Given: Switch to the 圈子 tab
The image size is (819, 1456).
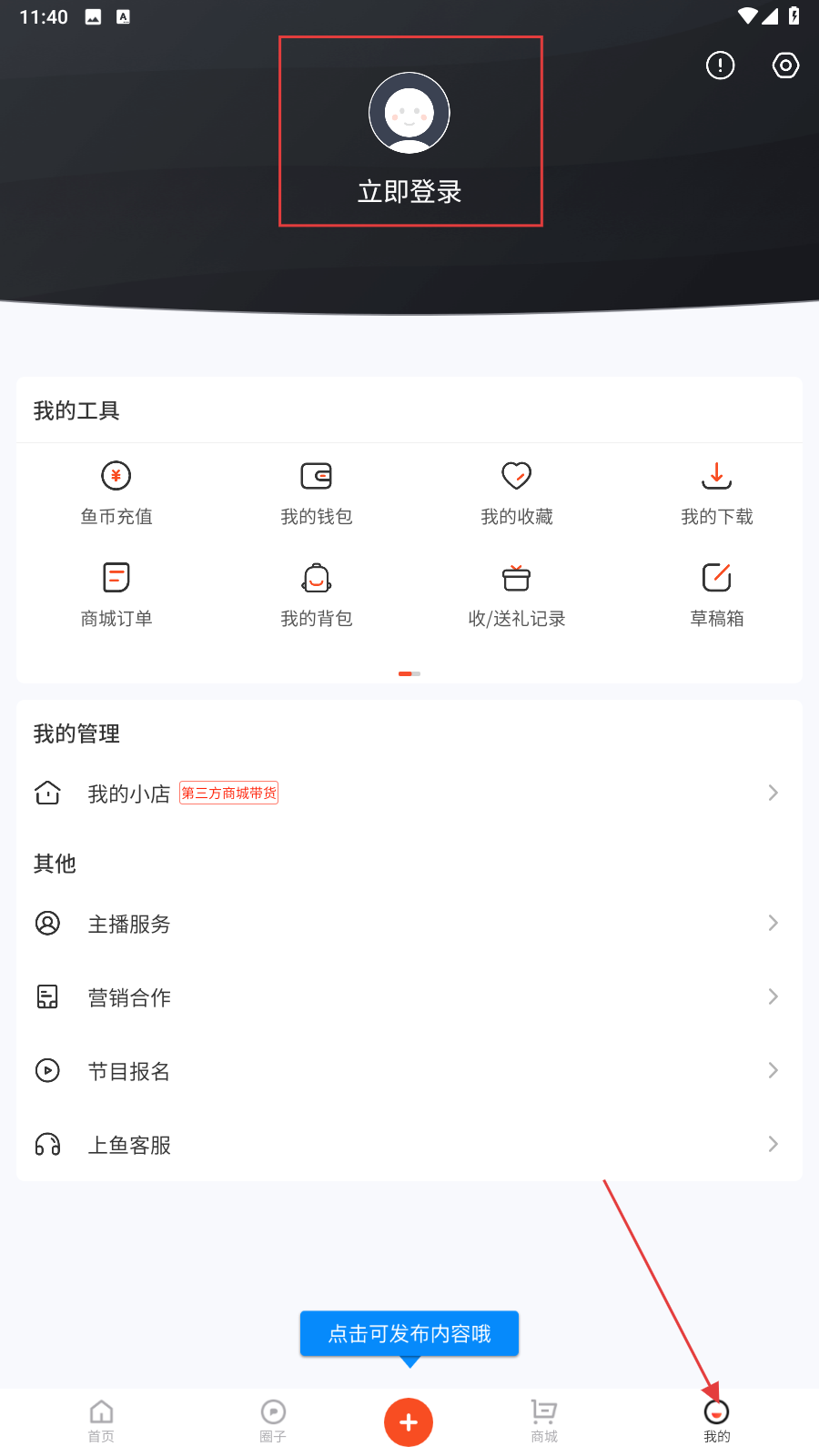Looking at the screenshot, I should 273,1421.
